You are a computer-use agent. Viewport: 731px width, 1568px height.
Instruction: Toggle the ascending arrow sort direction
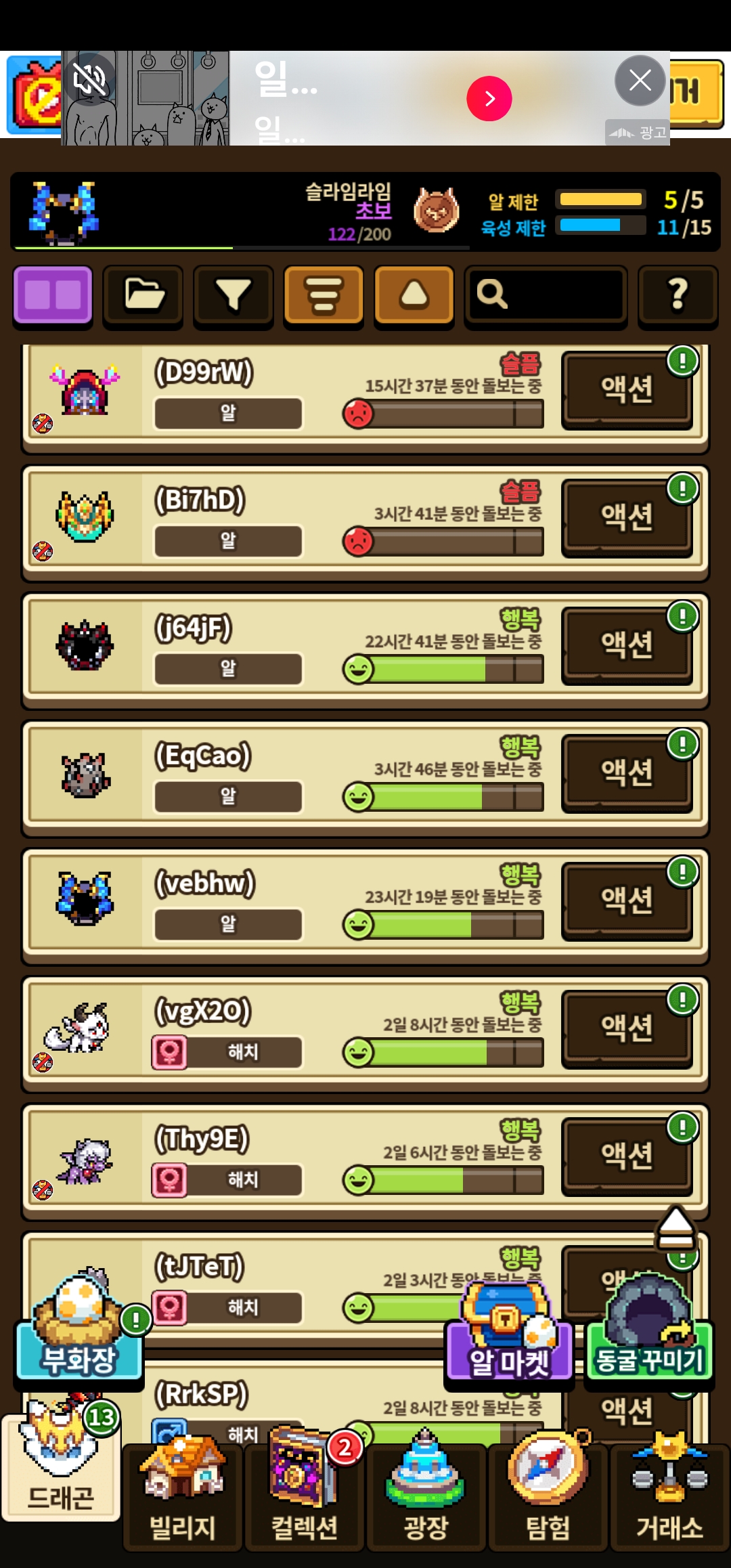coord(414,295)
